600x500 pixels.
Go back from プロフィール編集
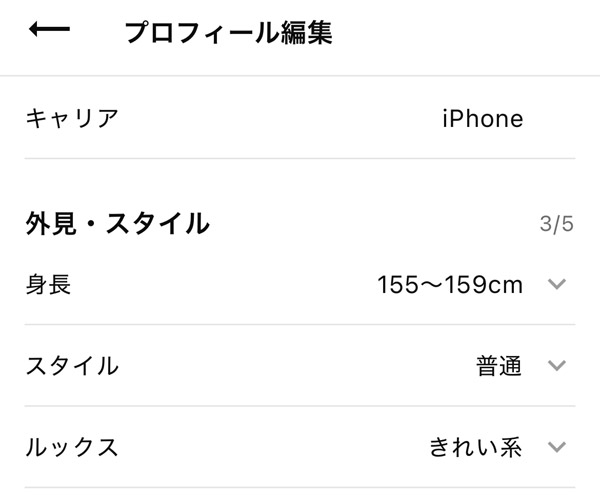[49, 31]
